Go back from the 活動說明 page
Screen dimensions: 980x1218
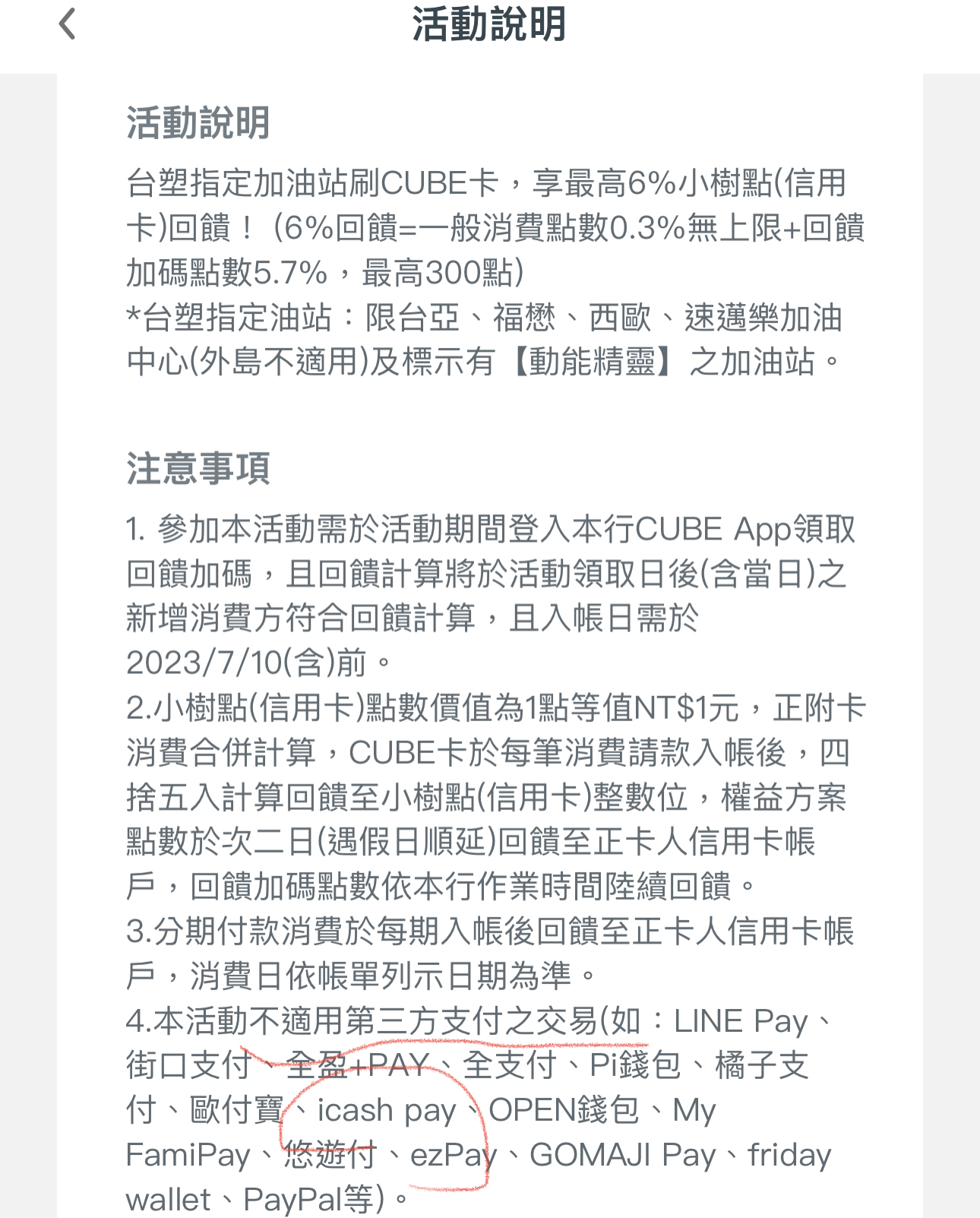tap(68, 24)
